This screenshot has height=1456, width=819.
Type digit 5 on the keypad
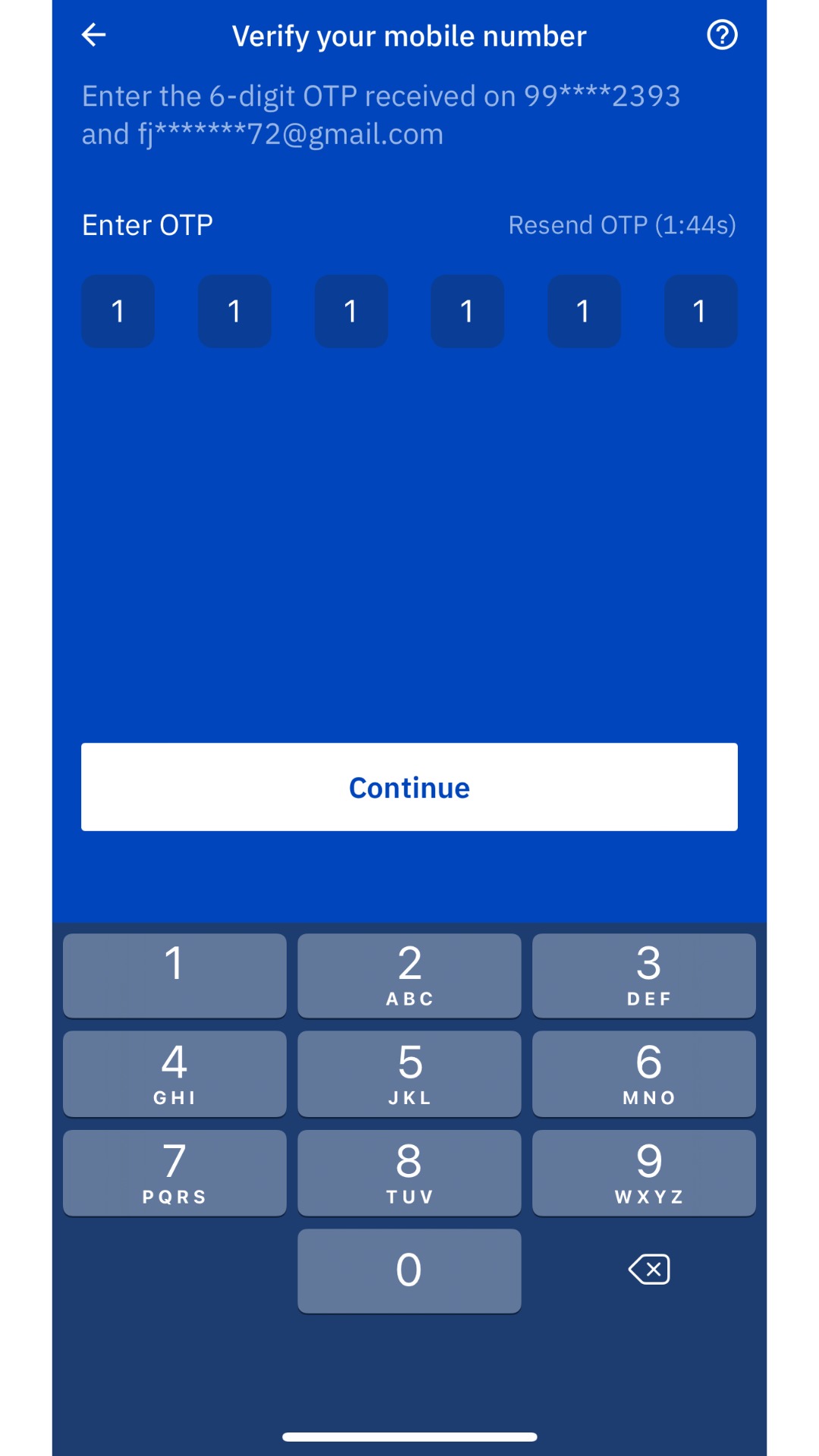[x=409, y=1074]
